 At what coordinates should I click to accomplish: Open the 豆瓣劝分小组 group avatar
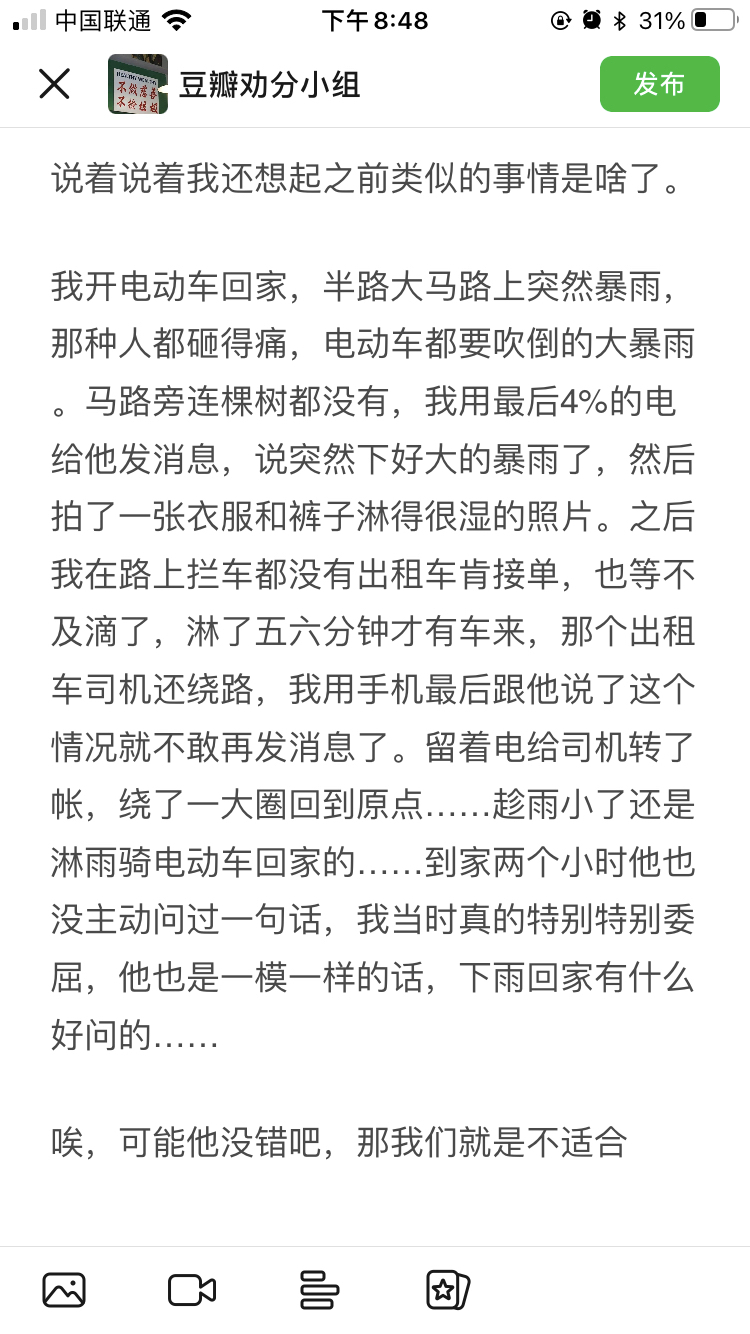[138, 84]
